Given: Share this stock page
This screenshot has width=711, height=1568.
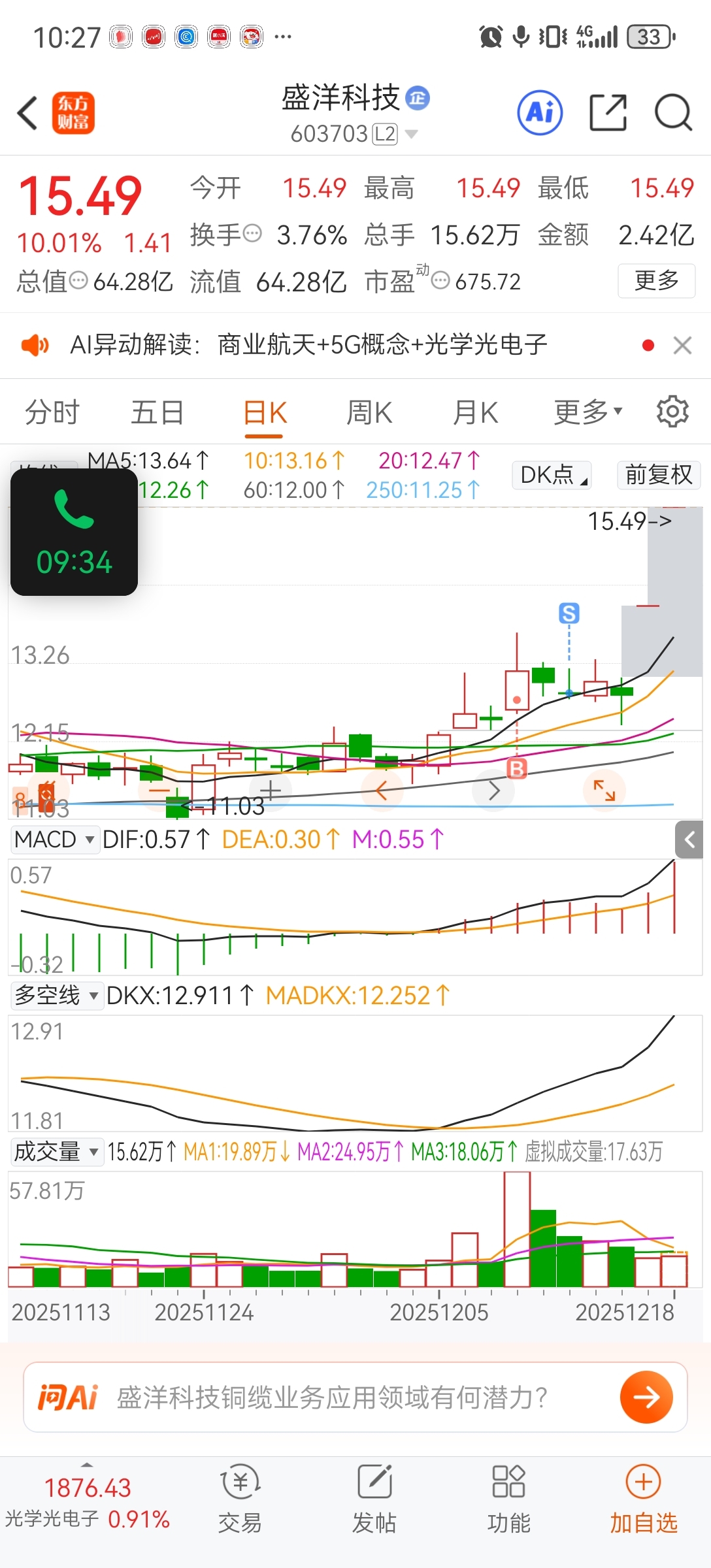Looking at the screenshot, I should [608, 113].
